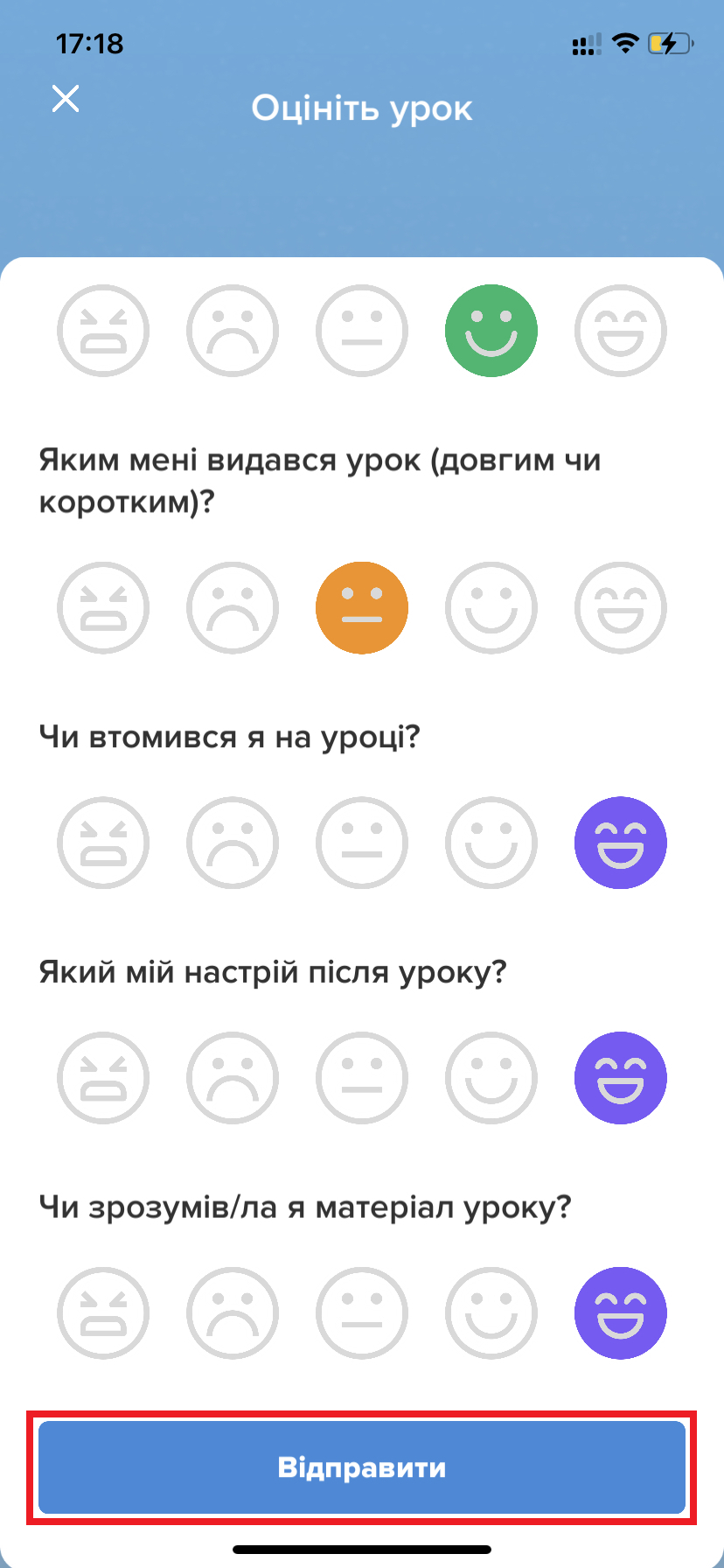The width and height of the screenshot is (724, 1568).
Task: Choose laughing face in the top row
Action: point(621,331)
